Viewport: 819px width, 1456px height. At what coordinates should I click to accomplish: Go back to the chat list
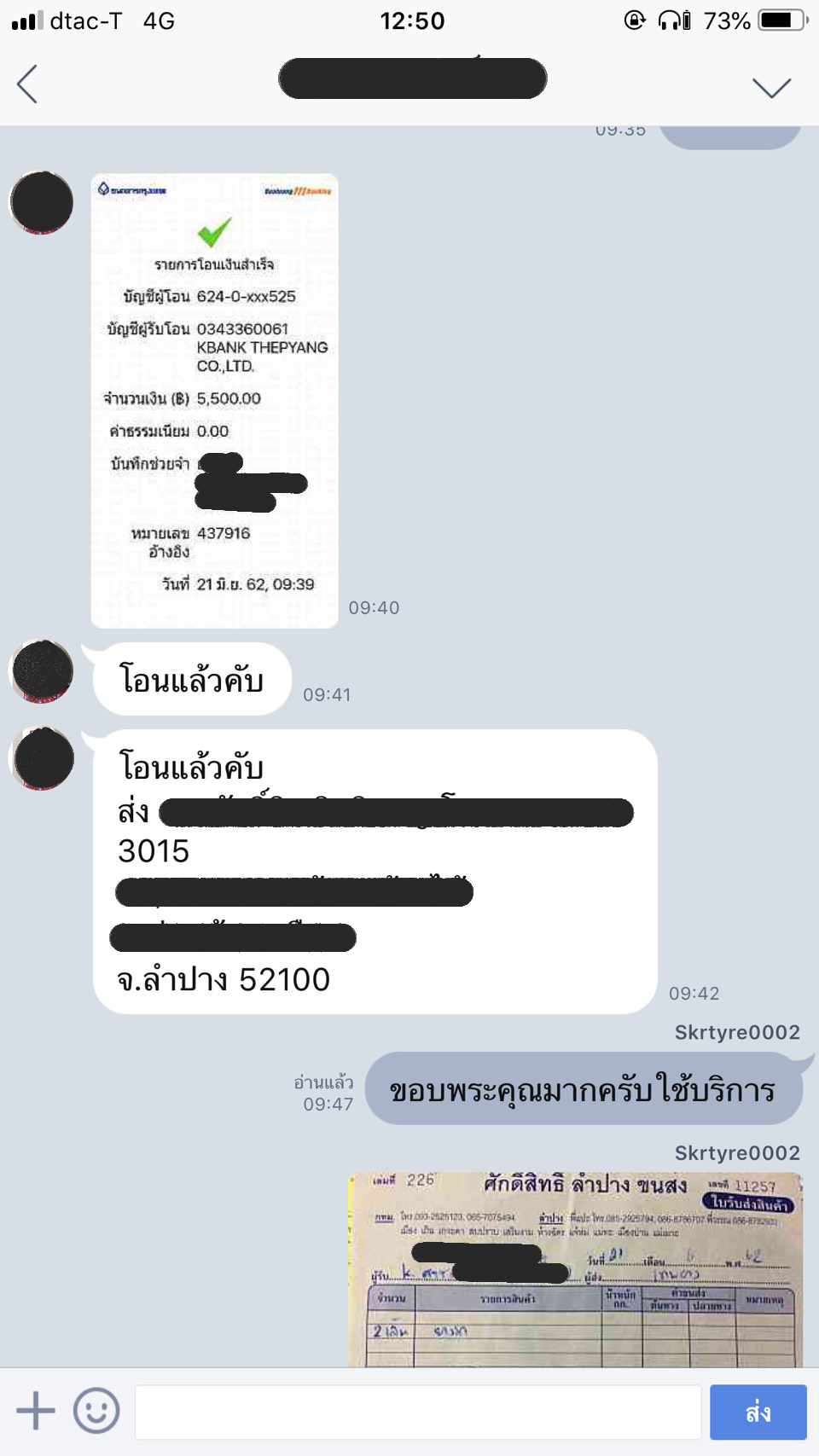[27, 84]
